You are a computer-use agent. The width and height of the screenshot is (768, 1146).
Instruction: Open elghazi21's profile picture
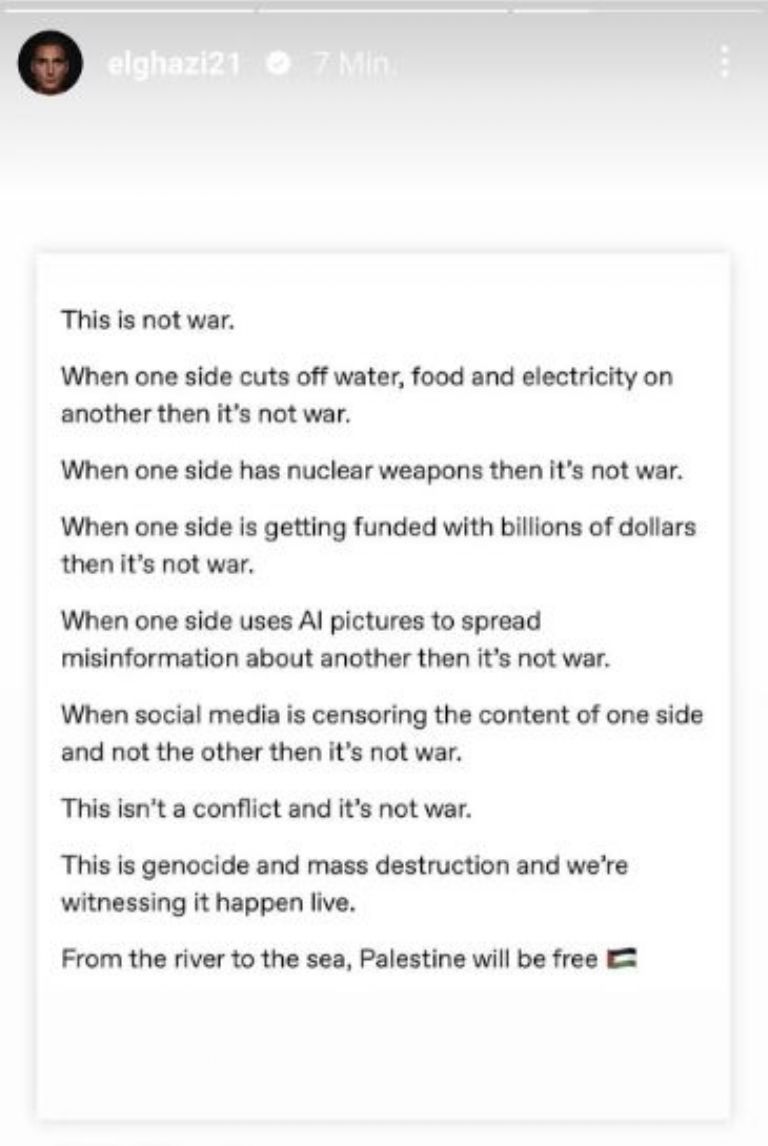[50, 63]
